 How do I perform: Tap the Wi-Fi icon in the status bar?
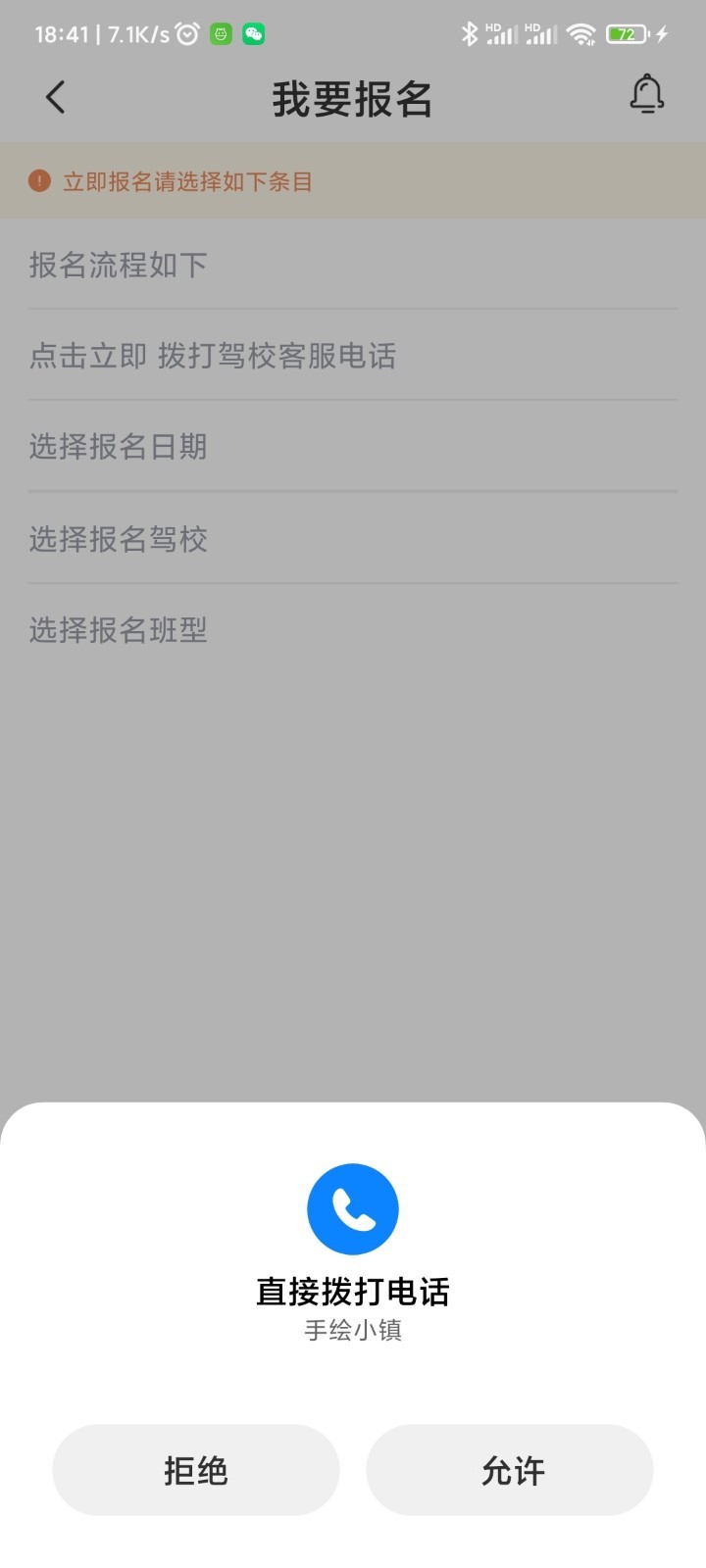[x=582, y=32]
